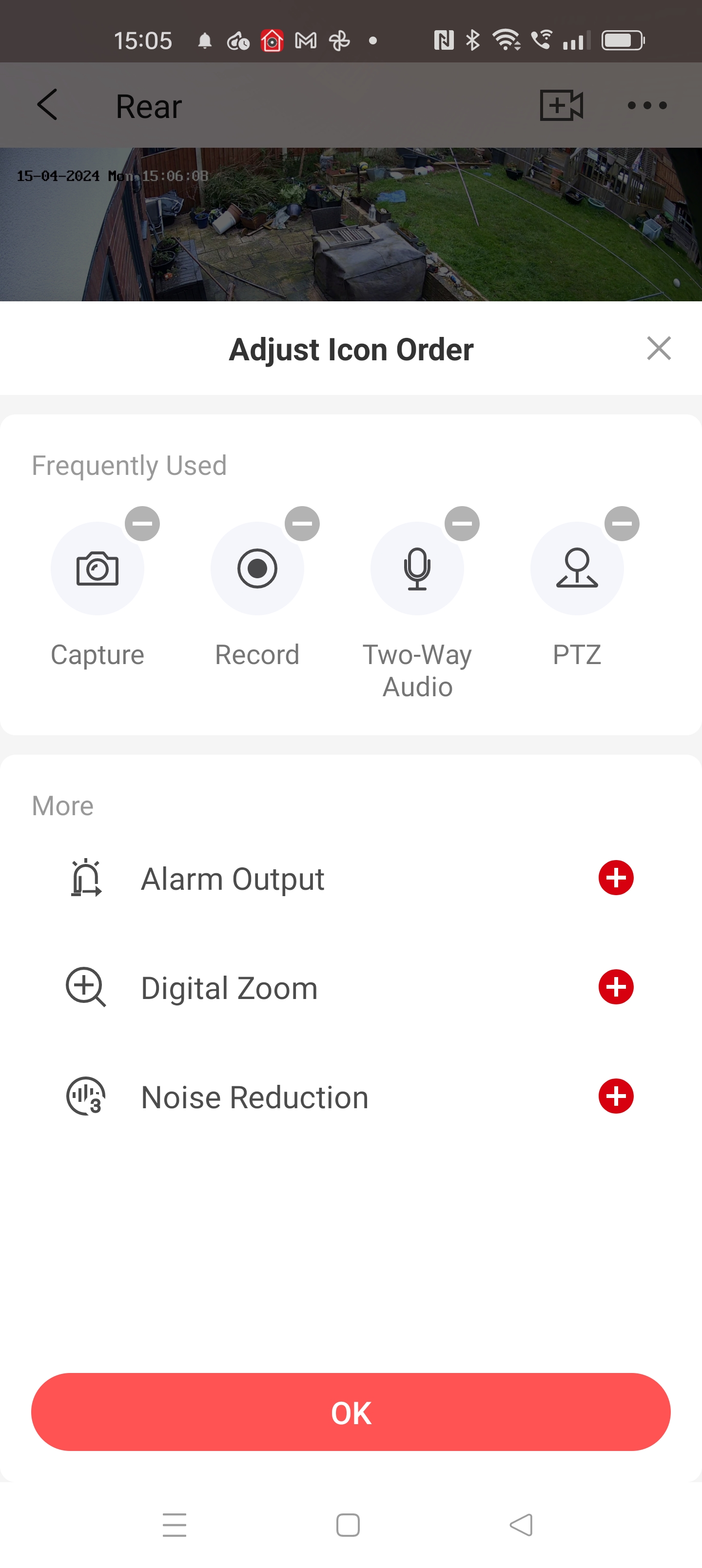Open the three-dot overflow menu
The height and width of the screenshot is (1568, 702).
[646, 105]
